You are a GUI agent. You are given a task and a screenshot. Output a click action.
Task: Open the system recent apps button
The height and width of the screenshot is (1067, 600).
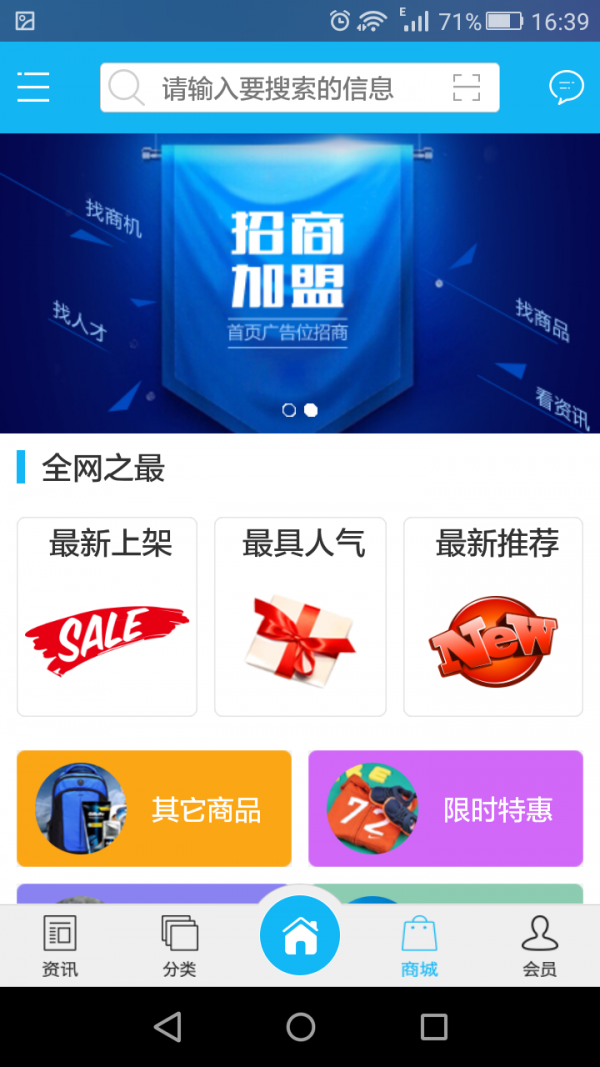tap(434, 1026)
